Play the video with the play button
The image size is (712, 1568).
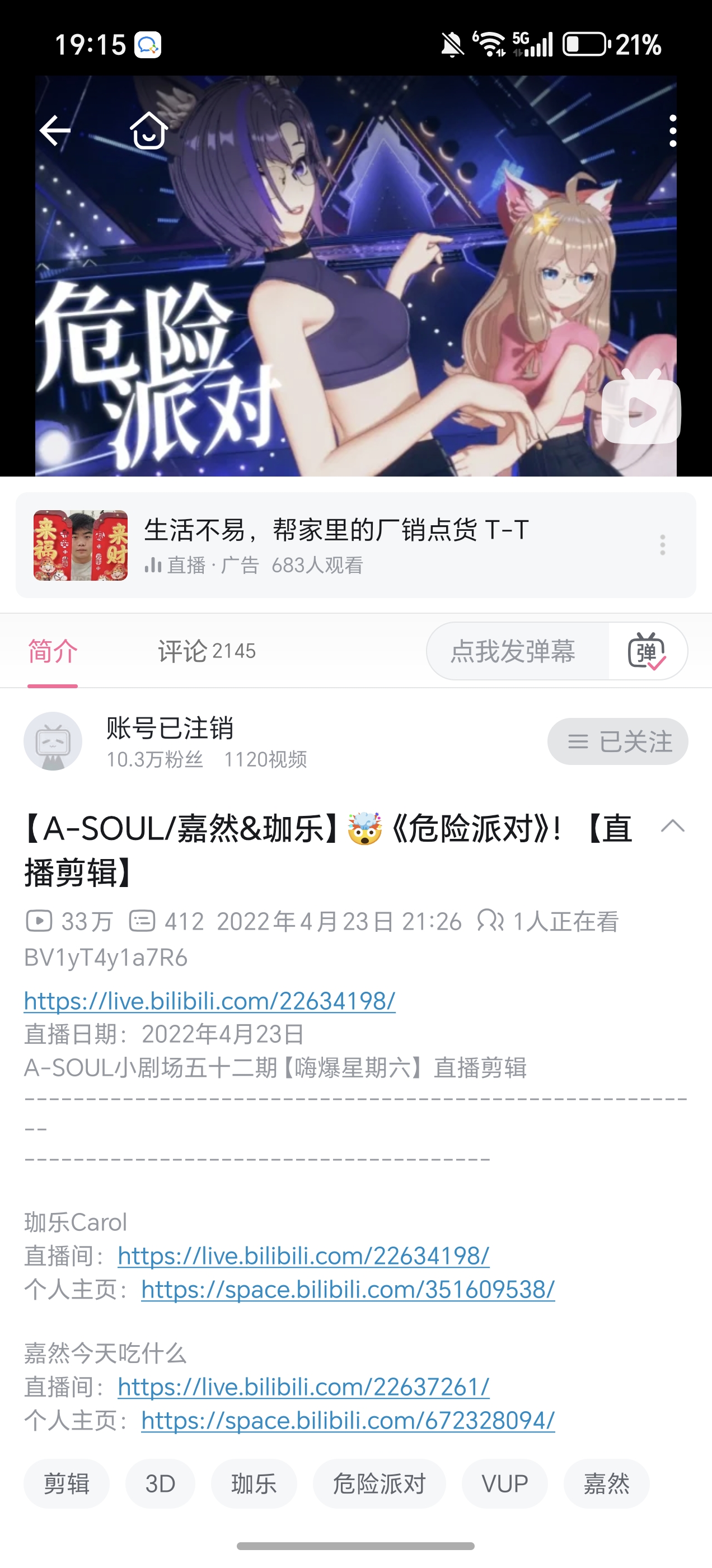click(641, 412)
